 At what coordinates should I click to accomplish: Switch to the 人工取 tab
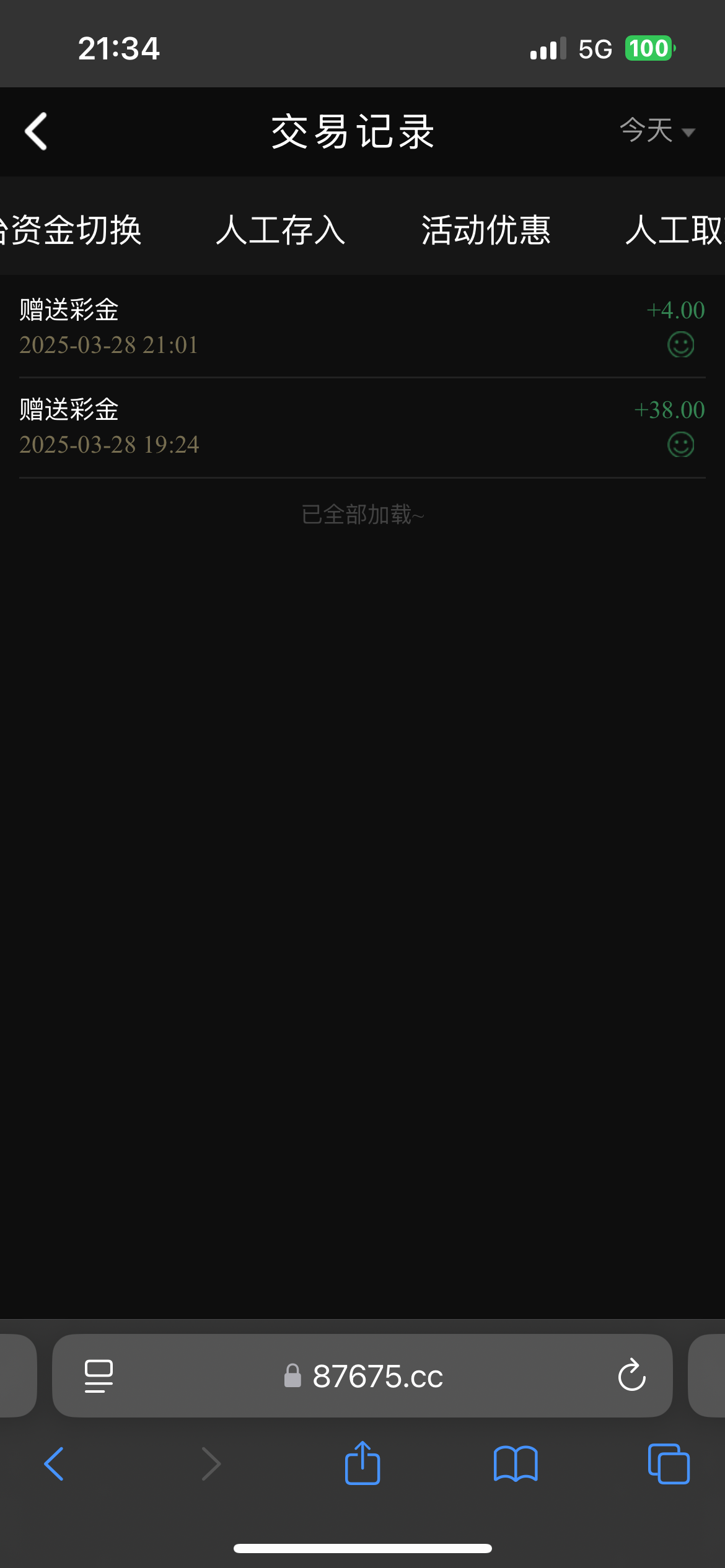pyautogui.click(x=674, y=230)
